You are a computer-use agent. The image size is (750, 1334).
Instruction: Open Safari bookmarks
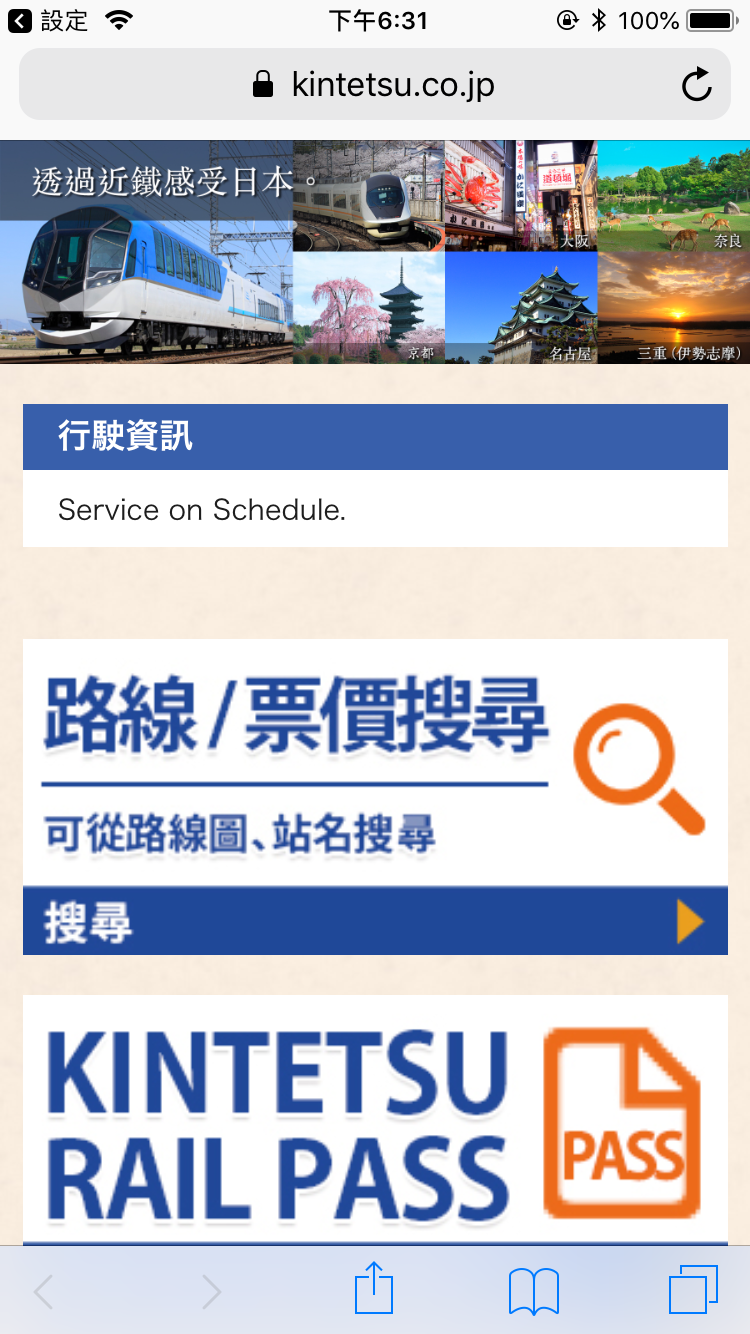(x=534, y=1291)
